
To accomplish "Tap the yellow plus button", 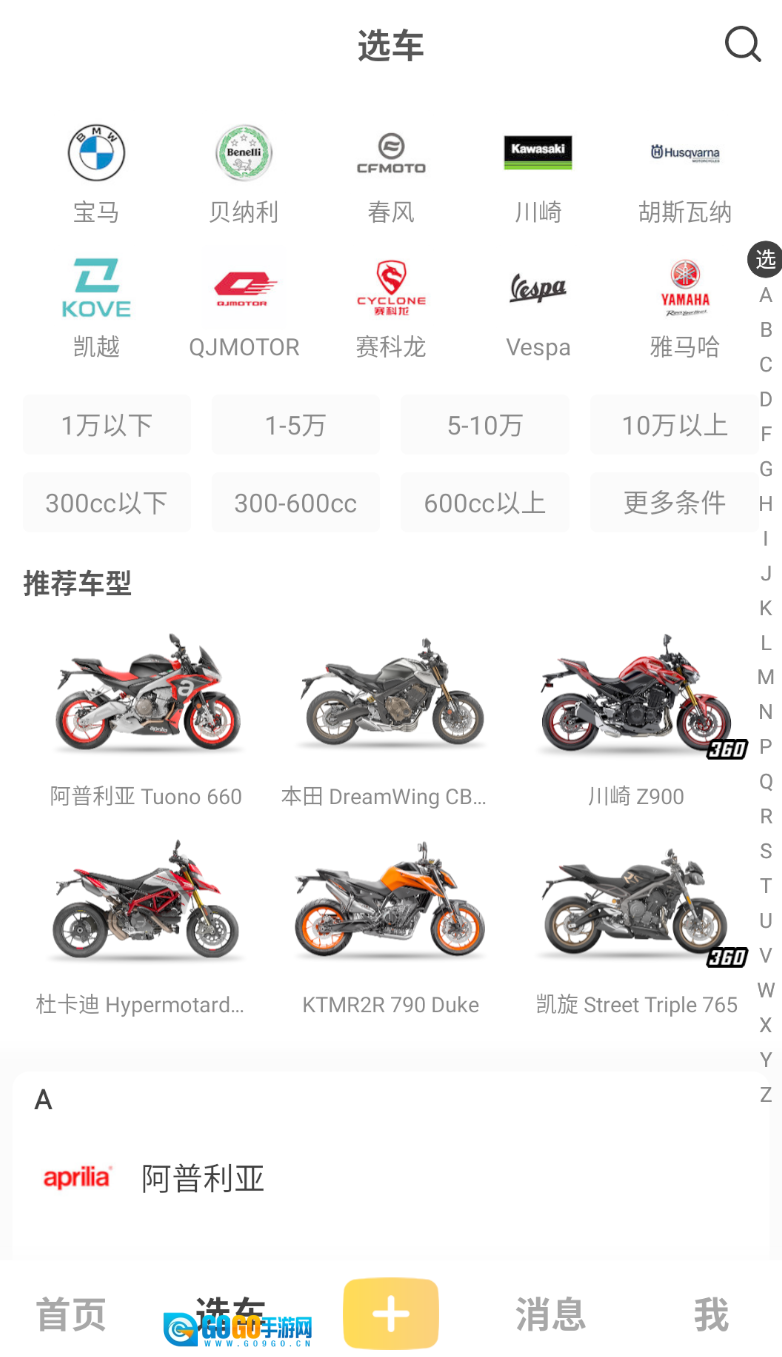I will [391, 1314].
